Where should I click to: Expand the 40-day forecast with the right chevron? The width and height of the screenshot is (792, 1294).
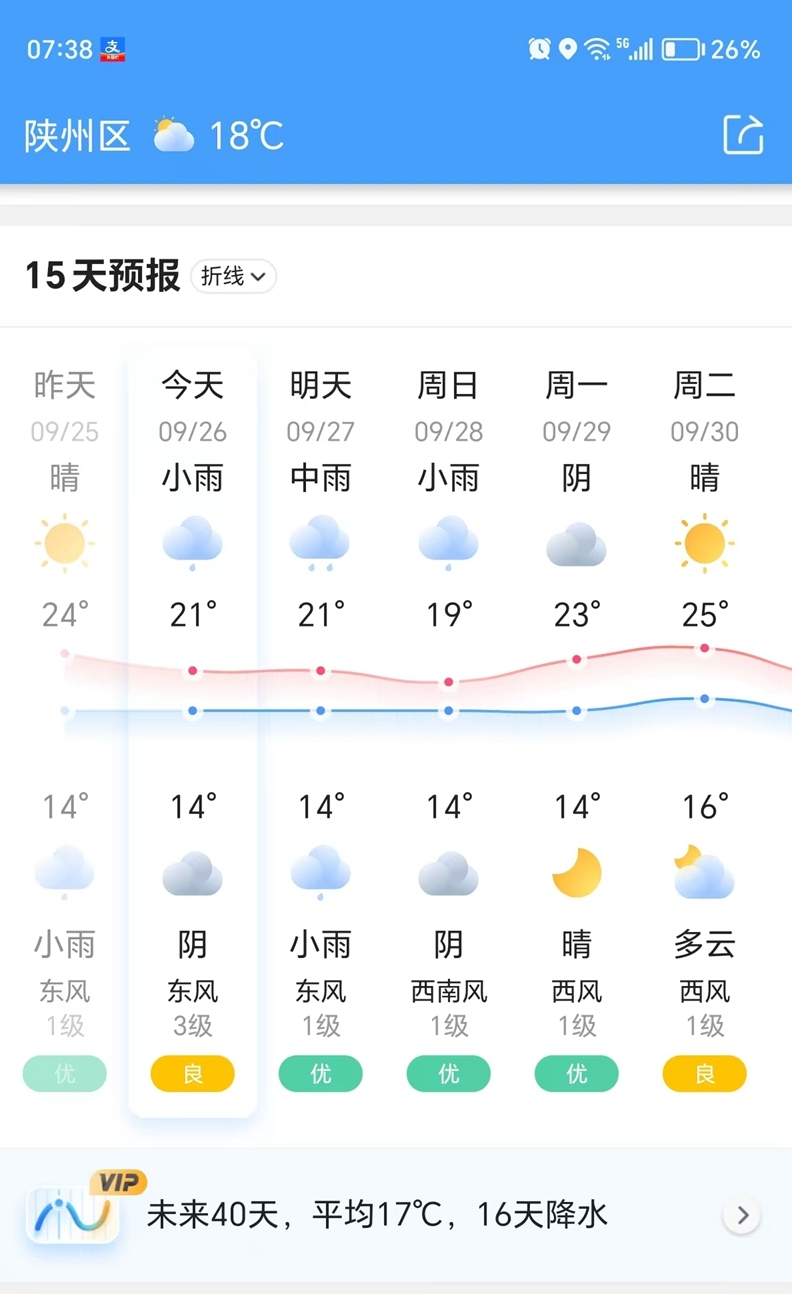[x=742, y=1214]
